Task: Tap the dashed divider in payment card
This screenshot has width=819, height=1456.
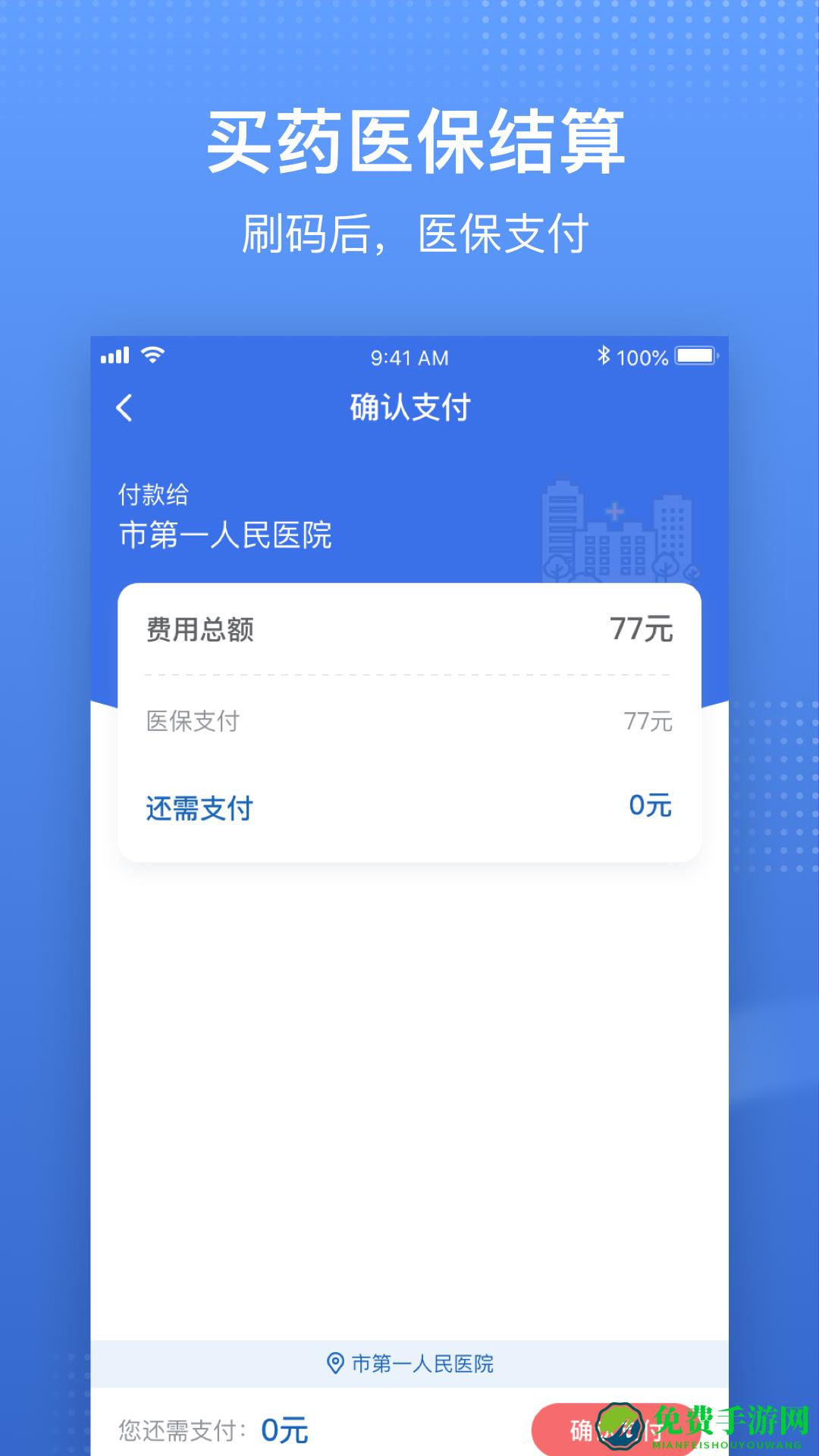Action: click(409, 673)
